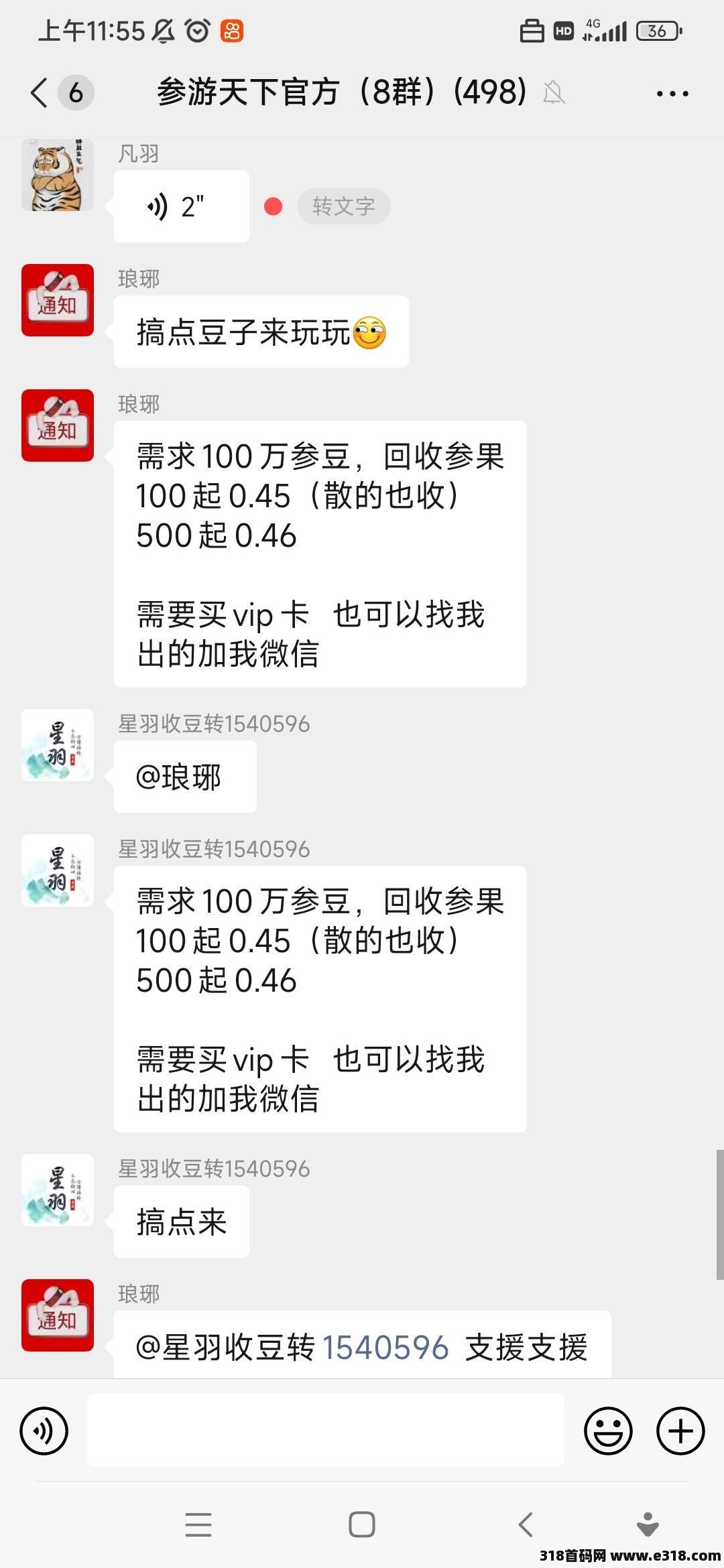Go back to the chat list
Viewport: 724px width, 1568px height.
click(x=40, y=92)
